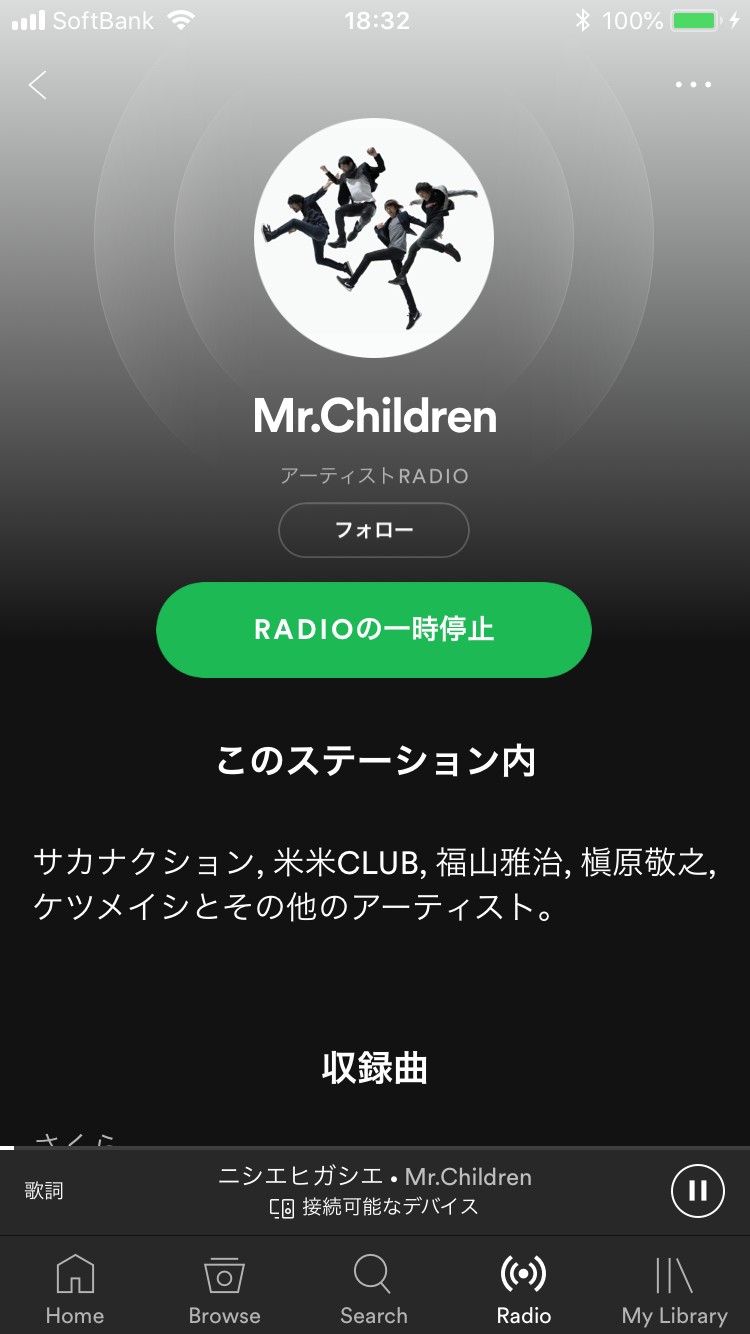Open the three-dot overflow menu
This screenshot has height=1334, width=750.
(x=693, y=86)
